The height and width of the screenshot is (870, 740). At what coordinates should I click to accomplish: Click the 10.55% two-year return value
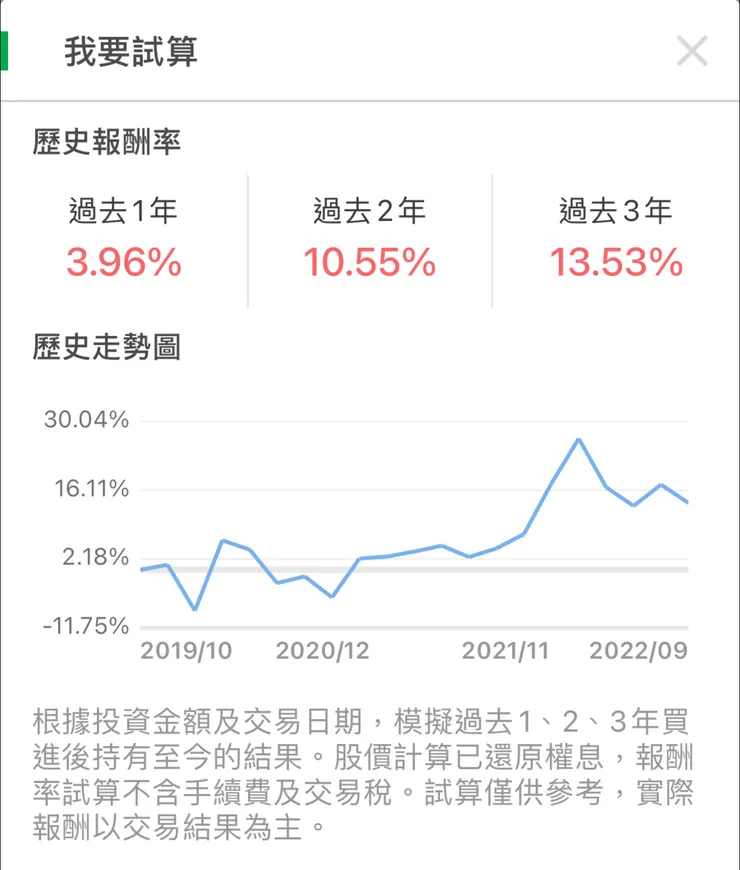pos(368,263)
